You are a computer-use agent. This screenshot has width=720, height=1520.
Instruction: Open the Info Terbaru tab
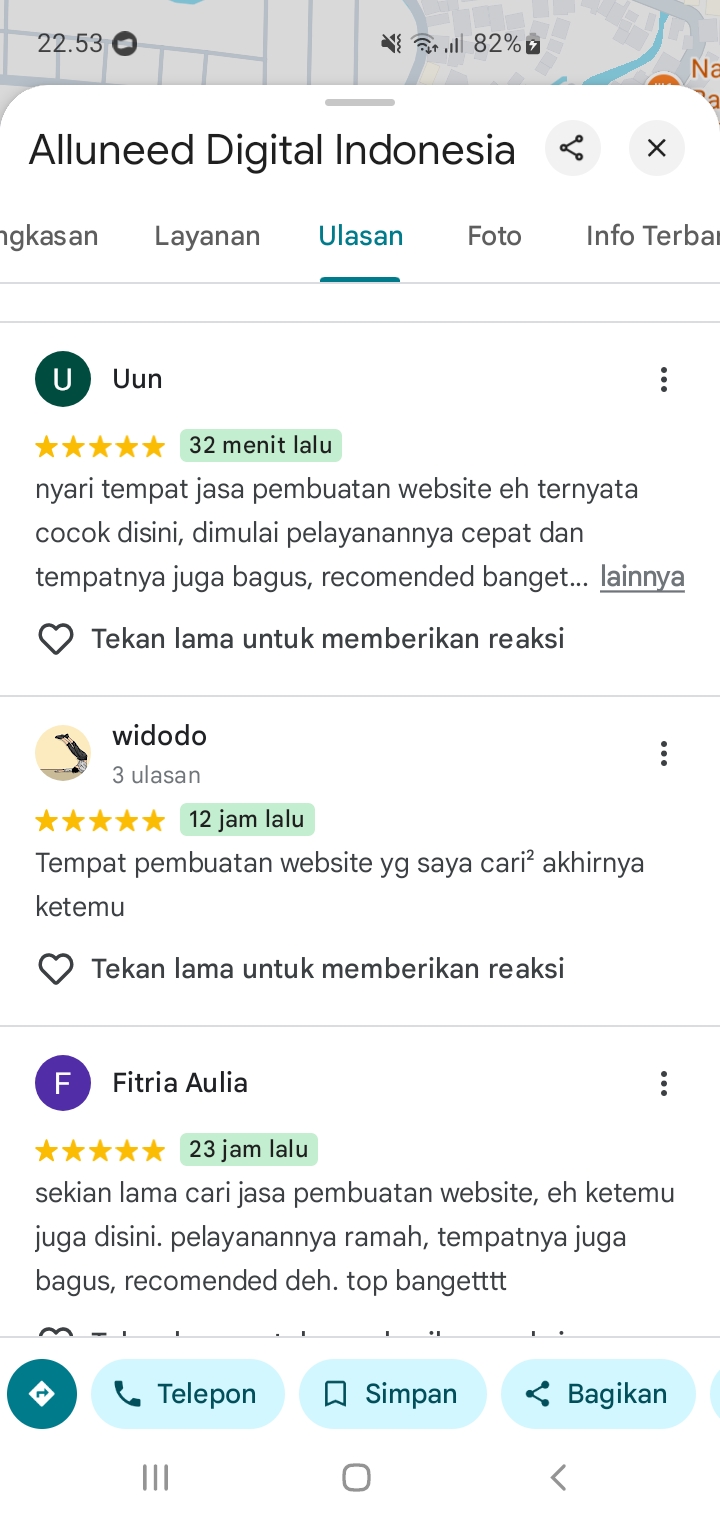[652, 236]
